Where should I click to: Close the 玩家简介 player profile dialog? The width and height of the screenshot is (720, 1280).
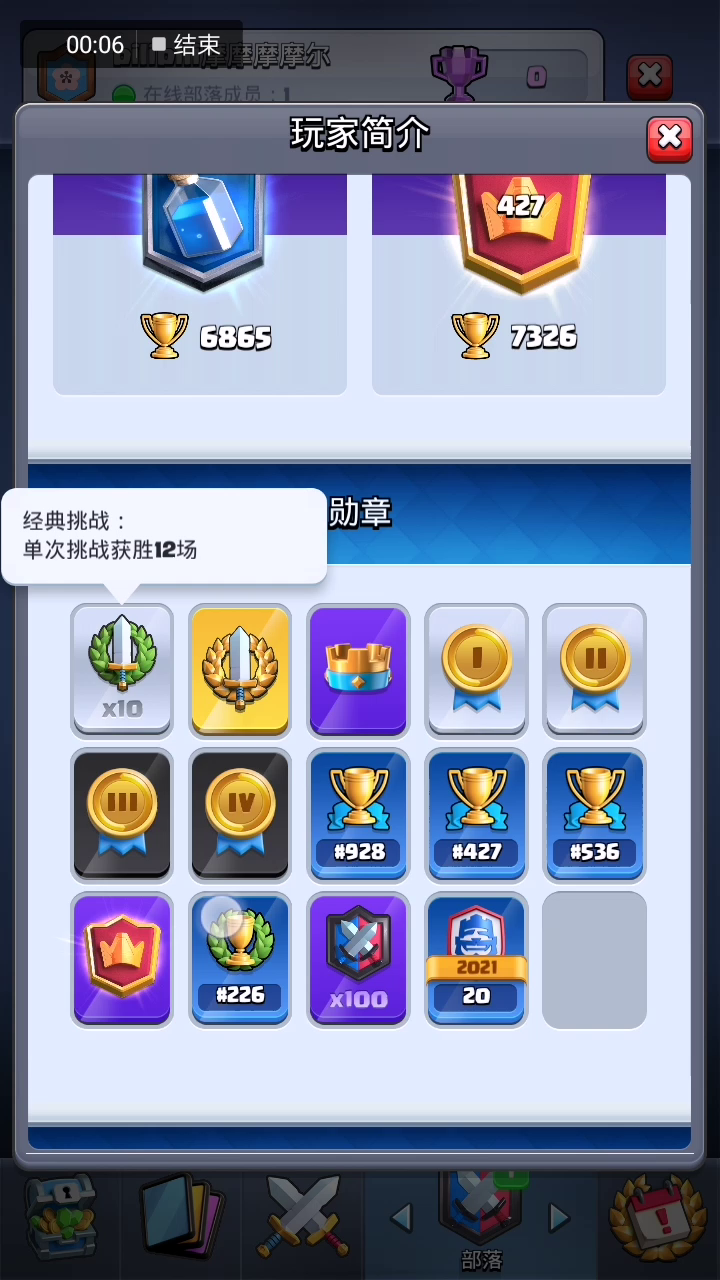[670, 139]
